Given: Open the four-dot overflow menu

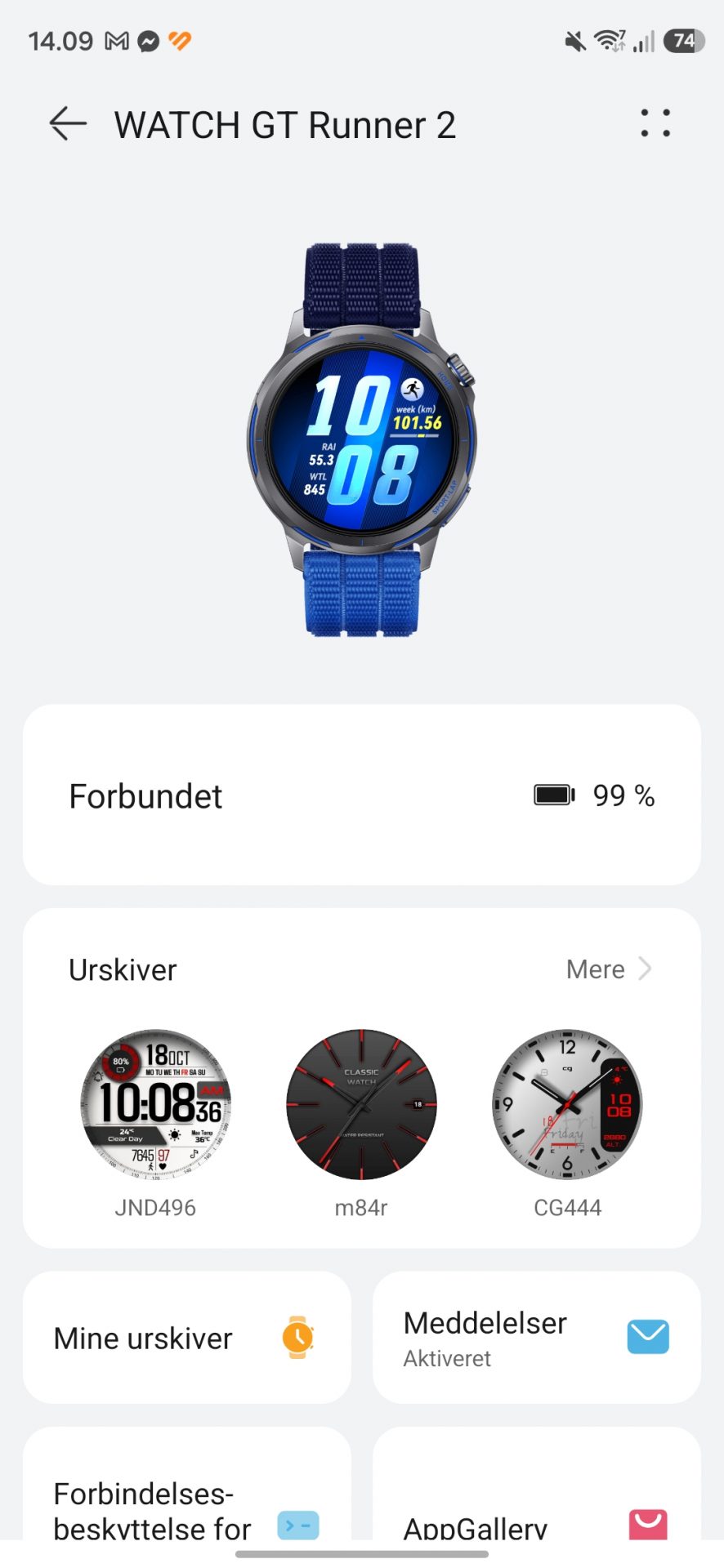Looking at the screenshot, I should 655,124.
